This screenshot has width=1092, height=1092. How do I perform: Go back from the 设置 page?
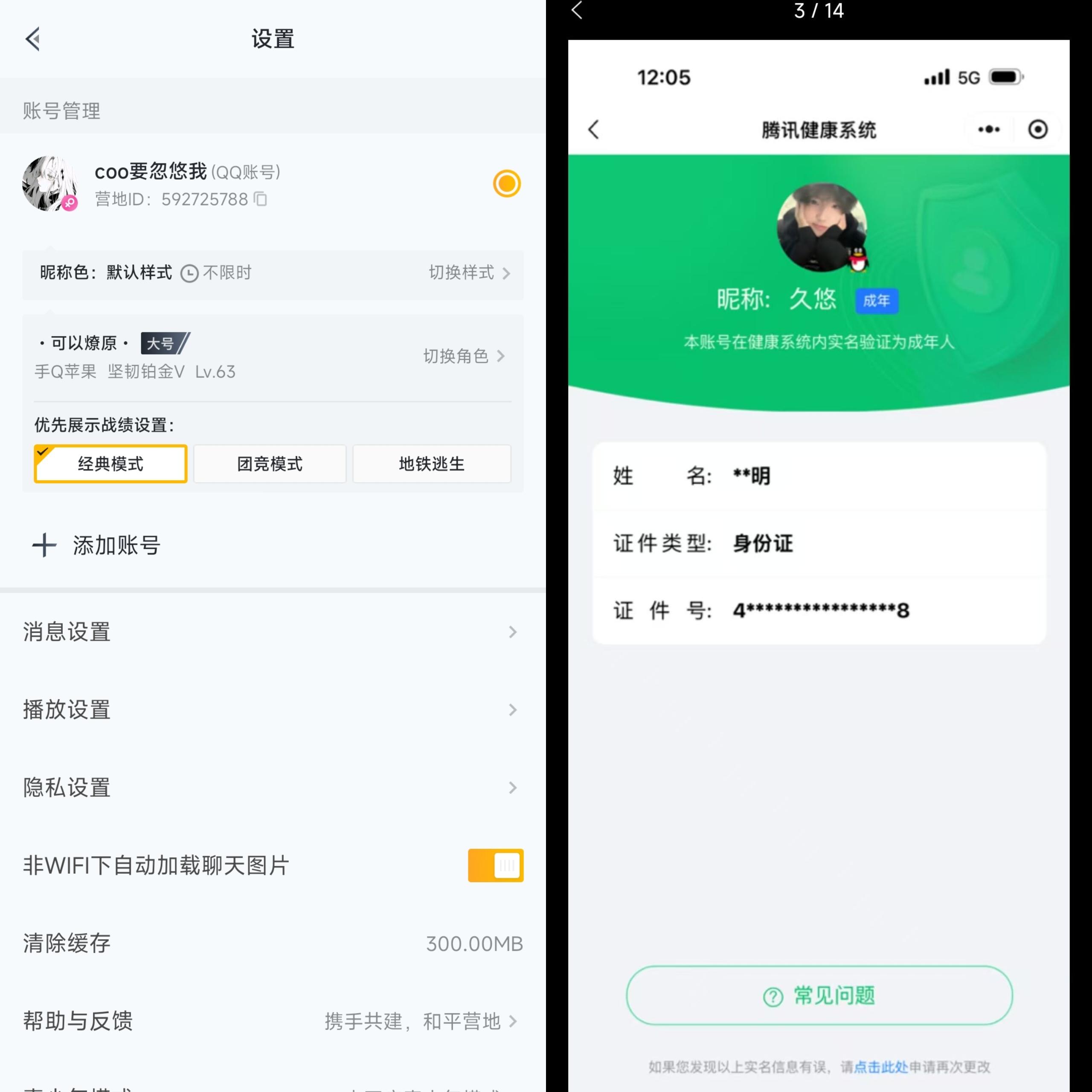pyautogui.click(x=33, y=39)
